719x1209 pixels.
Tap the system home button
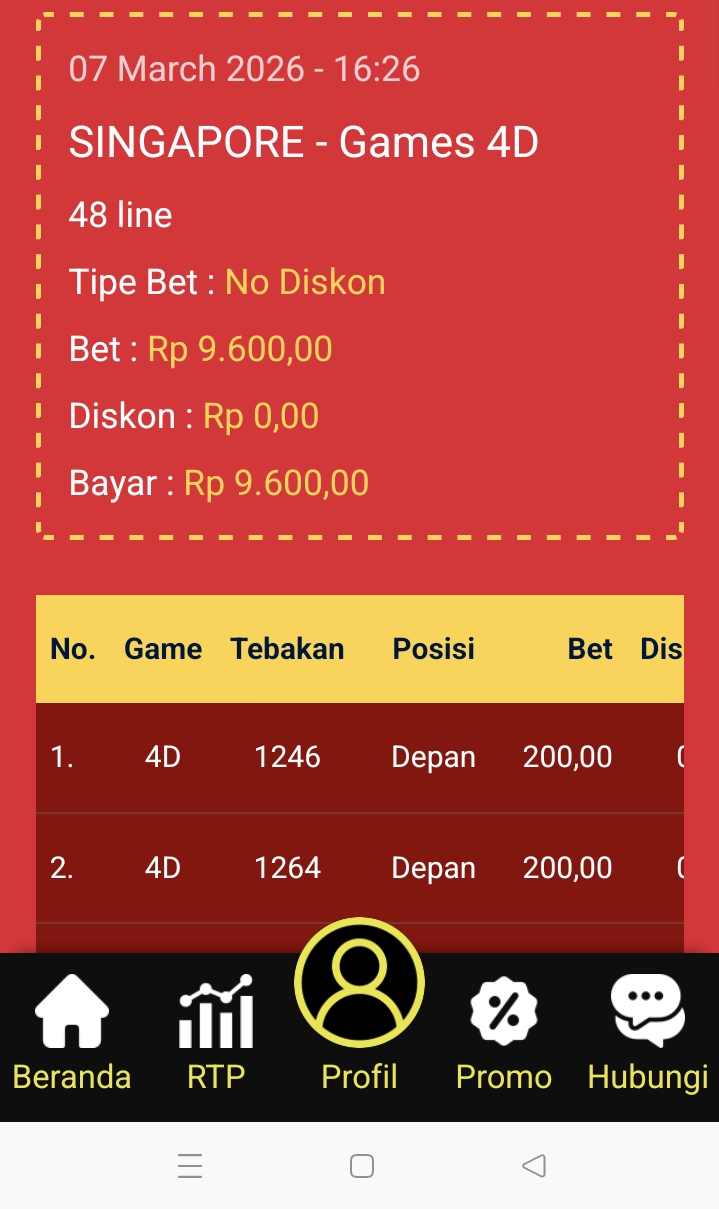[361, 1166]
